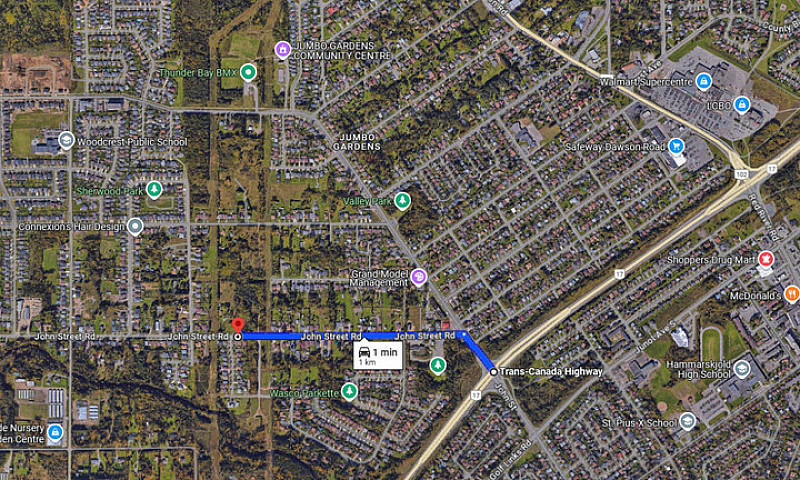This screenshot has width=800, height=480.
Task: Open the Jumbo Gardens Community Centre marker
Action: (x=282, y=49)
